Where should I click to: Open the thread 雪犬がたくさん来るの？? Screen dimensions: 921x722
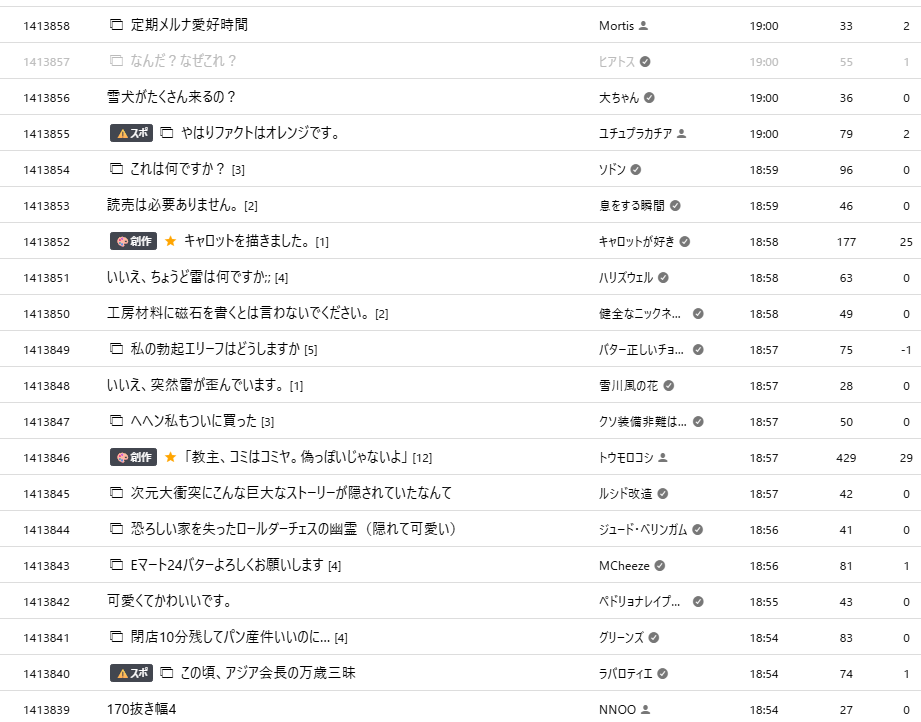(171, 97)
